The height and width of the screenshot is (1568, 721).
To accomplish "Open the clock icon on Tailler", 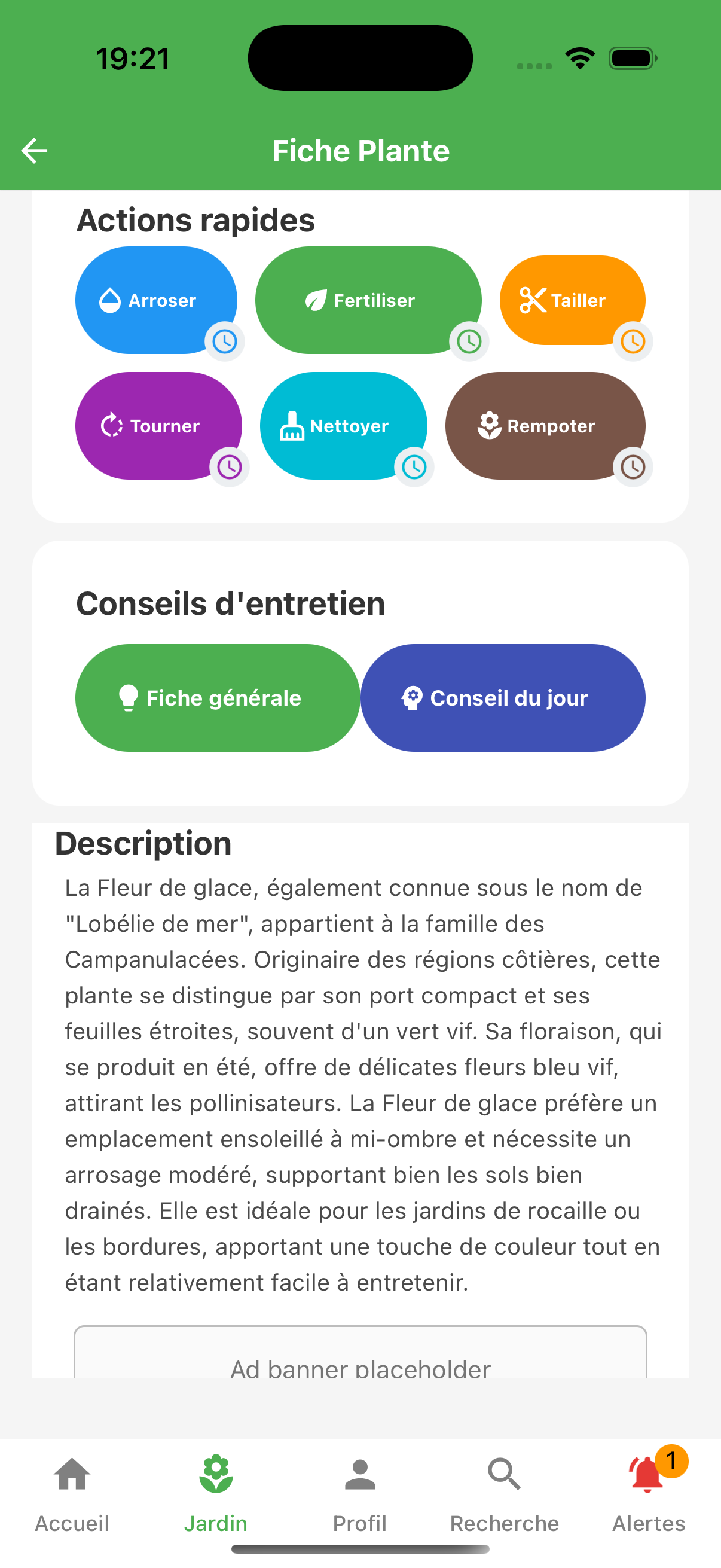I will 633,341.
